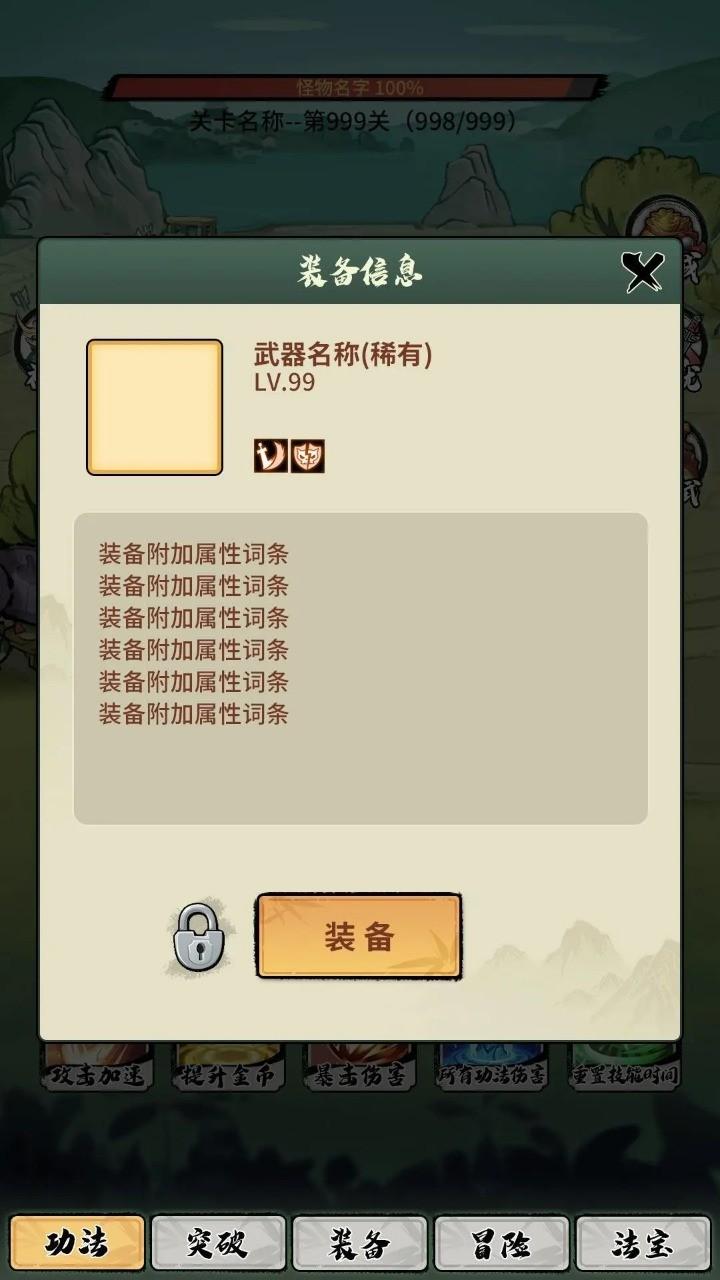
Task: Switch to the 功法 tab
Action: pos(77,1243)
